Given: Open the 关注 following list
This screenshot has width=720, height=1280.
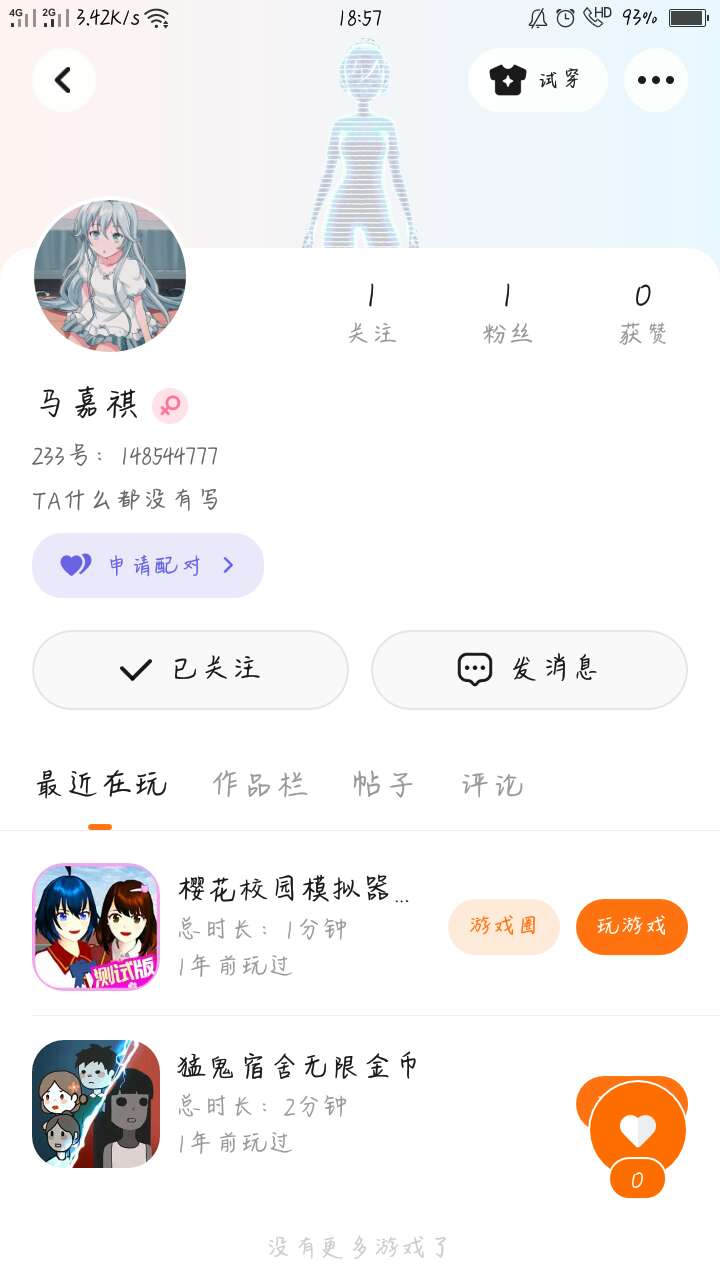Looking at the screenshot, I should click(372, 312).
